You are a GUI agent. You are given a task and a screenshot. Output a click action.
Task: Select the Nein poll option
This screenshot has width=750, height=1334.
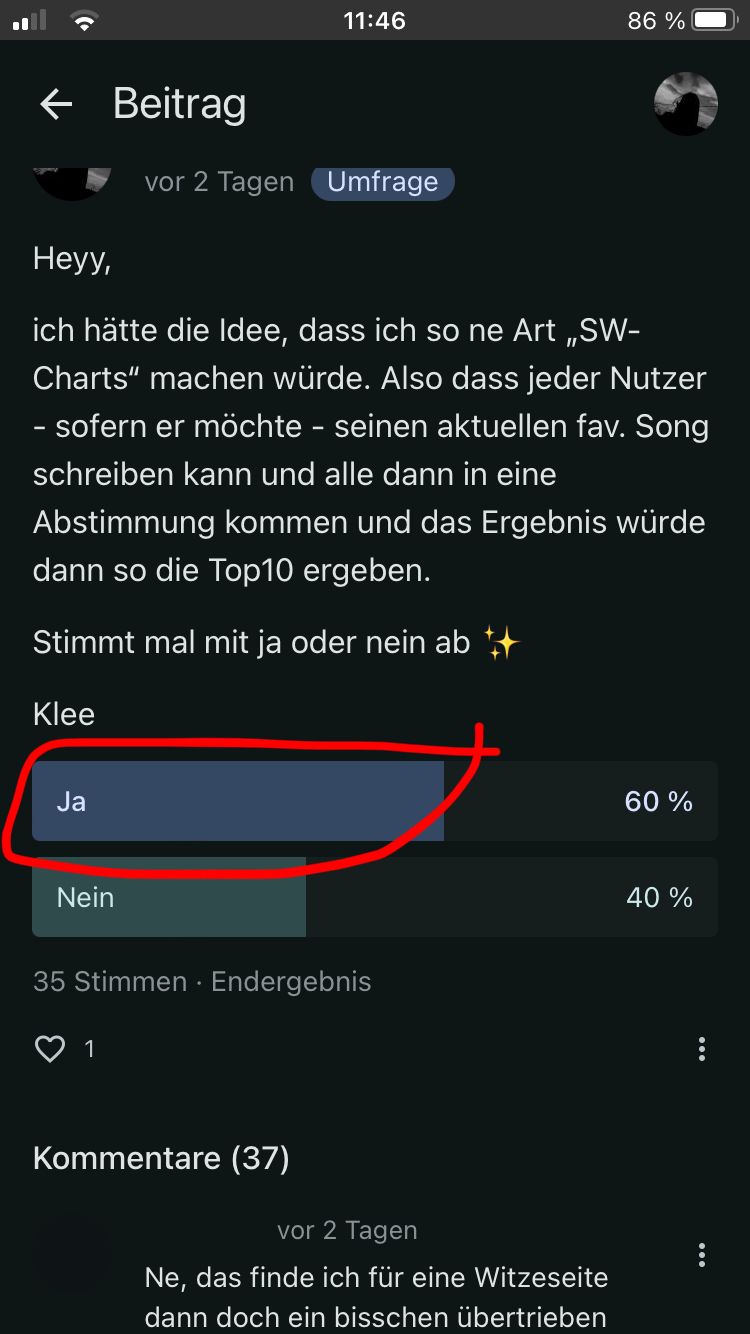coord(374,897)
